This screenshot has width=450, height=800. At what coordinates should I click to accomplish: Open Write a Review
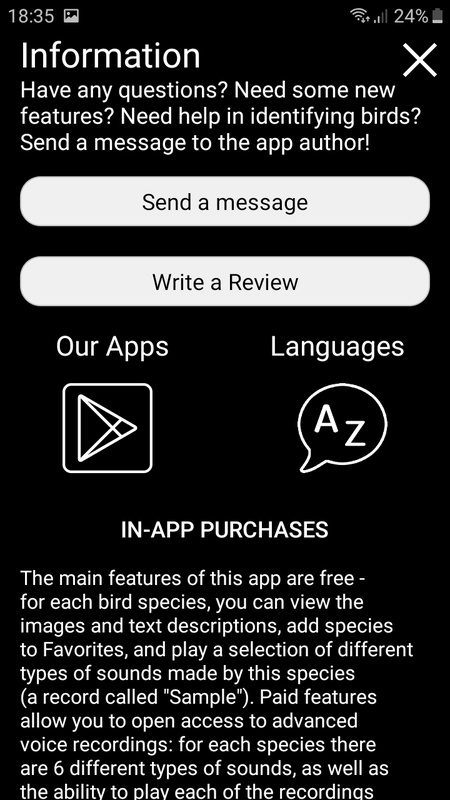pyautogui.click(x=225, y=281)
